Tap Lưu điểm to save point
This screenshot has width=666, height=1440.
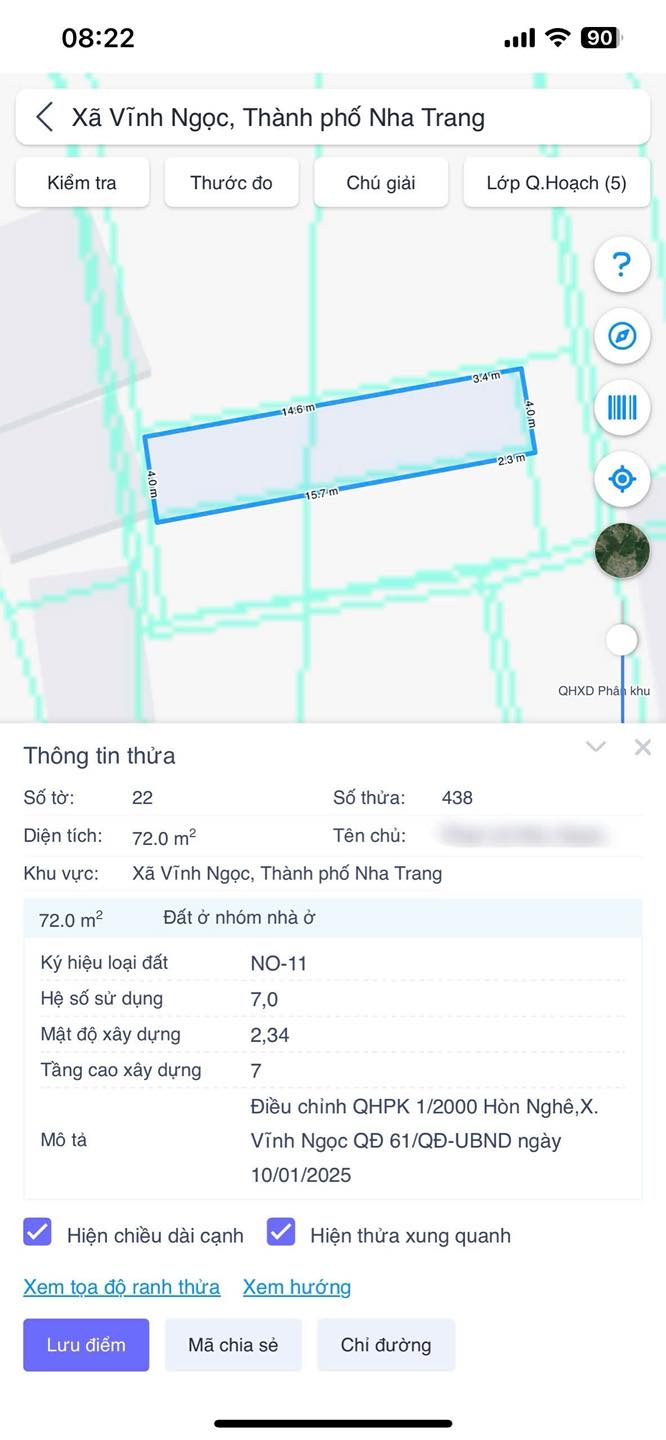point(86,1344)
